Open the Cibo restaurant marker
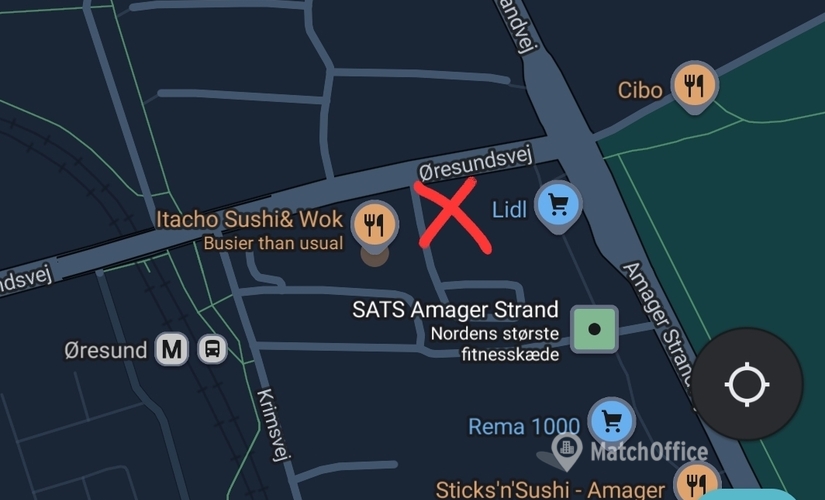The width and height of the screenshot is (825, 500). pos(690,86)
